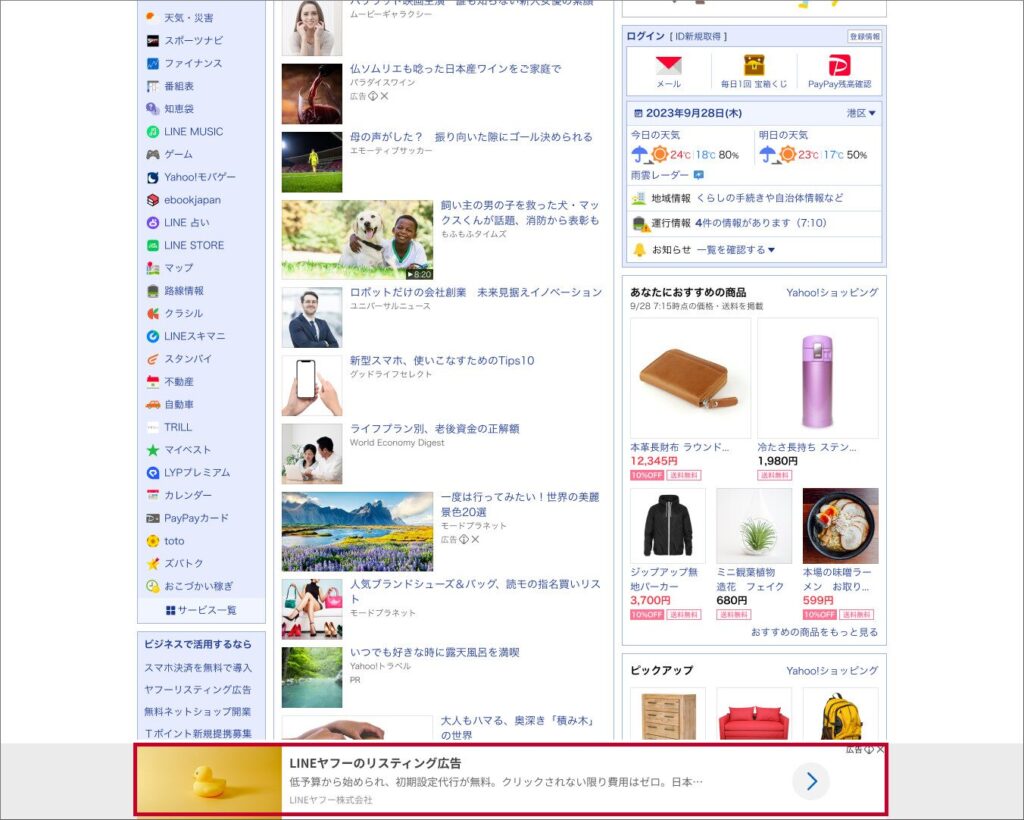This screenshot has width=1024, height=820.
Task: Open the メール shortcut
Action: (668, 72)
